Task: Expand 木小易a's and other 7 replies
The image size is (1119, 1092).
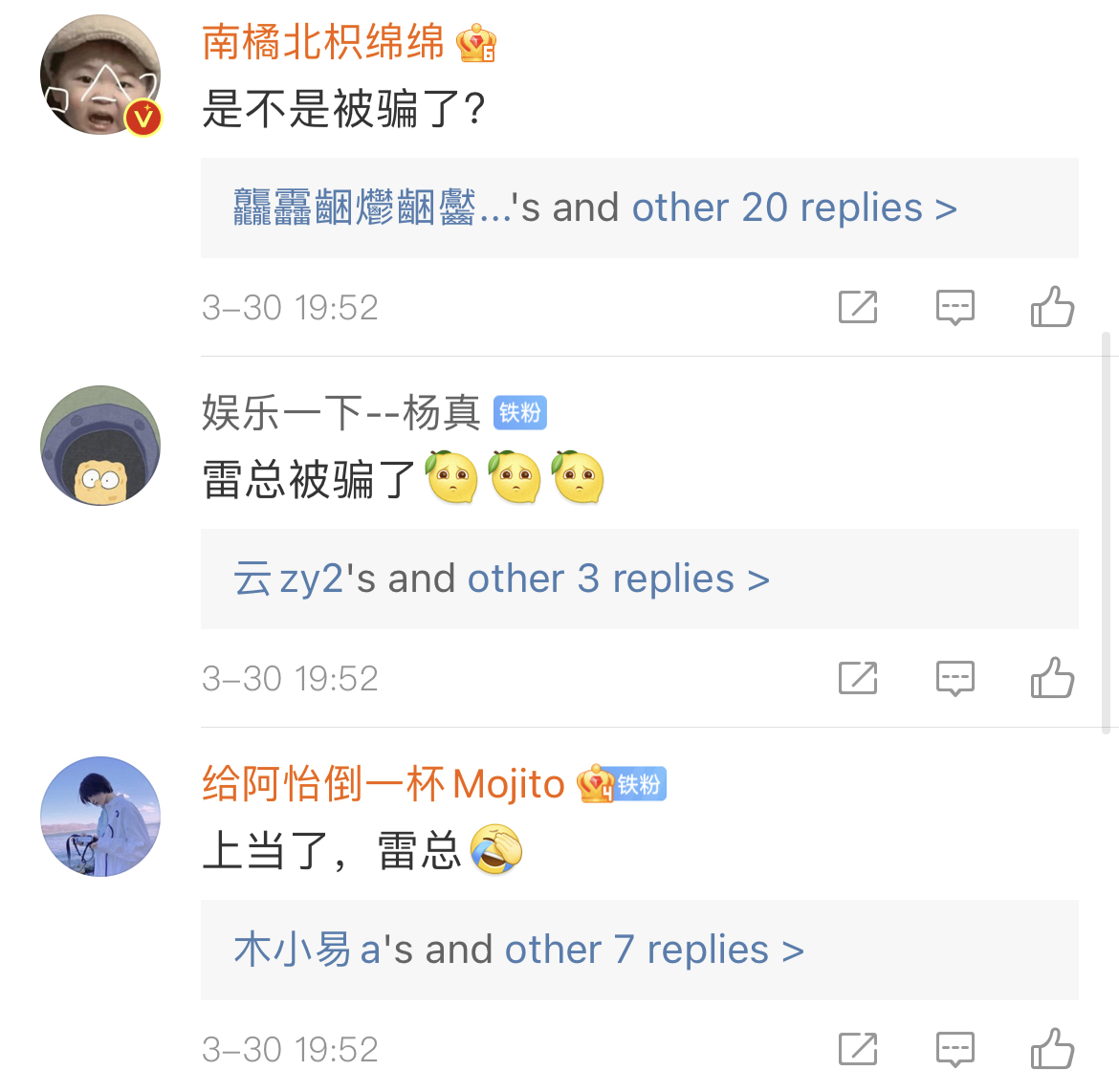Action: [640, 950]
